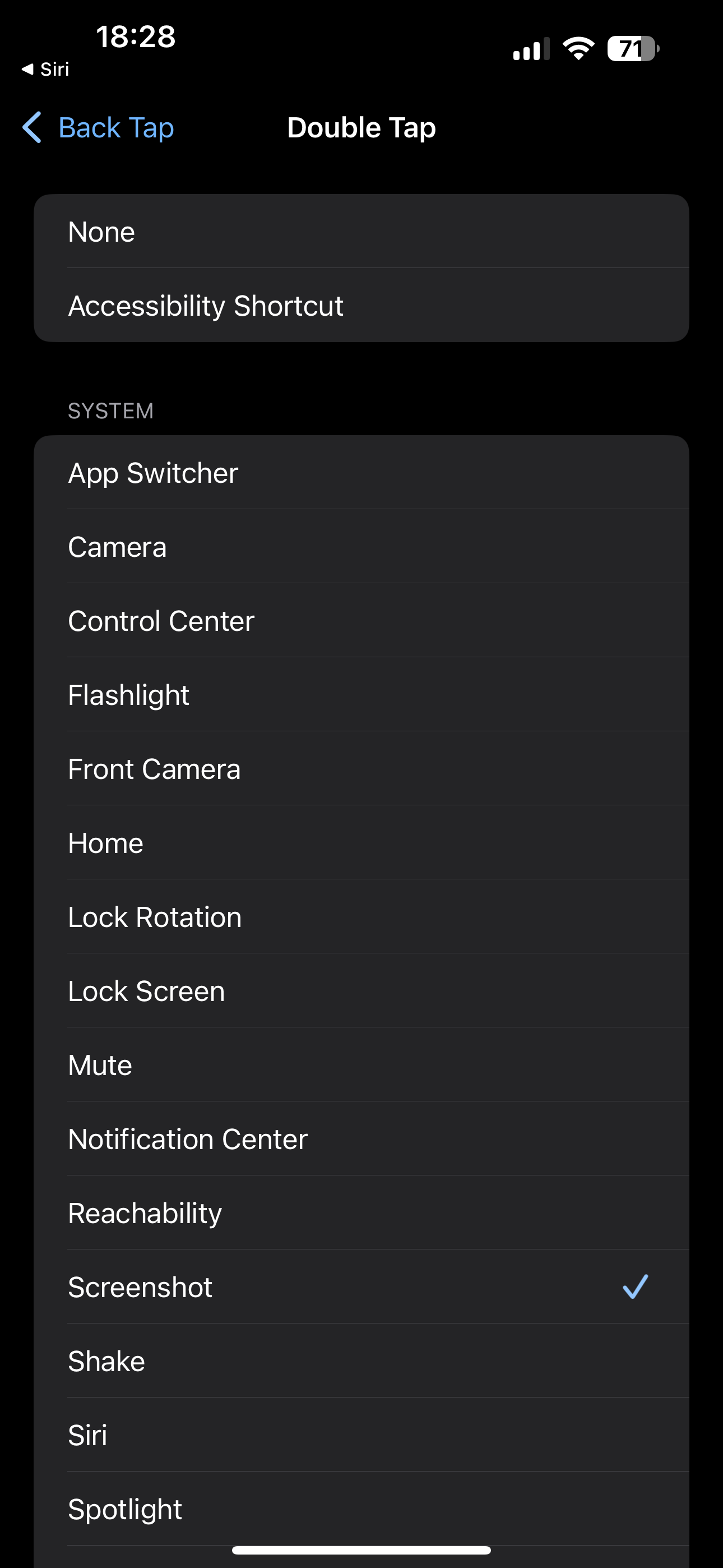
Task: Assign Camera to Double Tap
Action: click(x=361, y=547)
